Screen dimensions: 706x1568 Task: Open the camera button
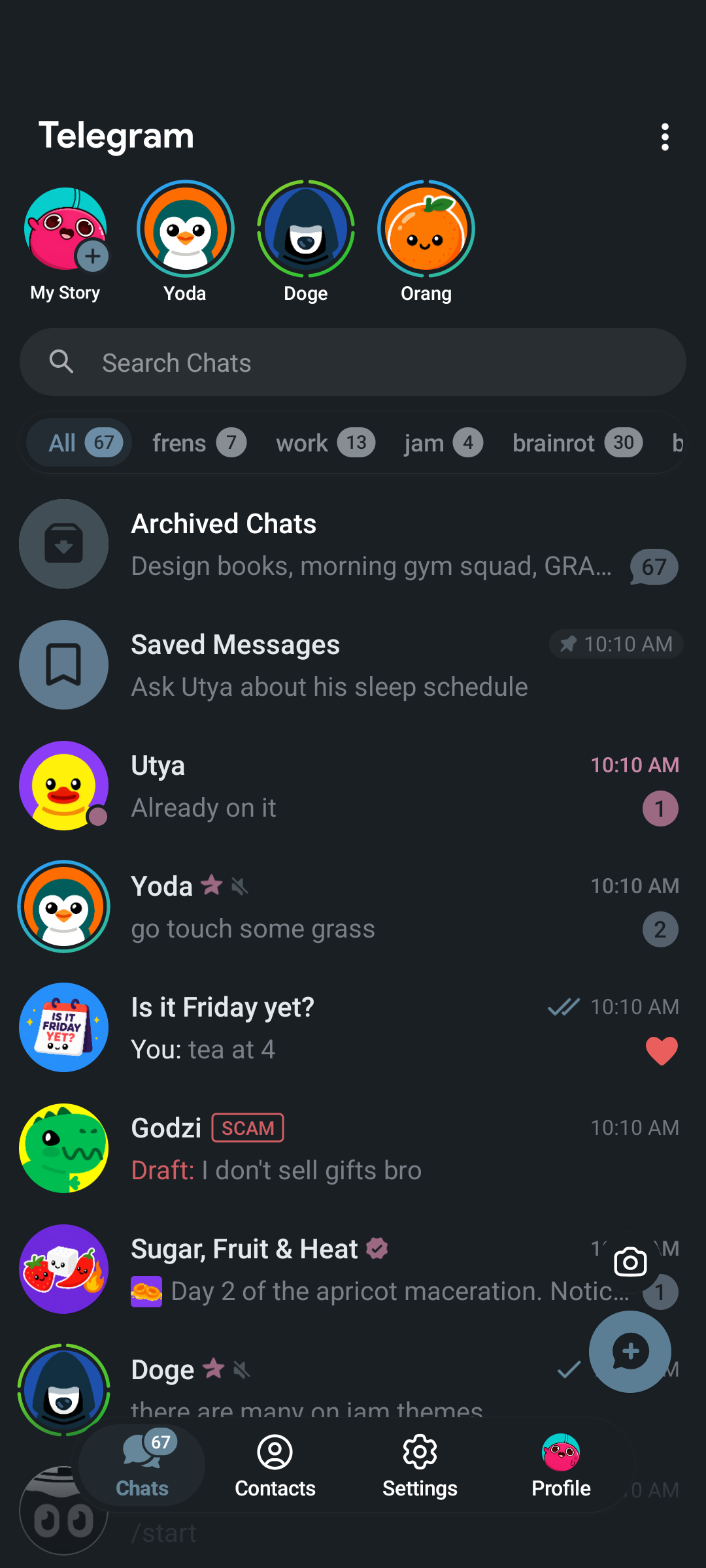click(630, 1262)
